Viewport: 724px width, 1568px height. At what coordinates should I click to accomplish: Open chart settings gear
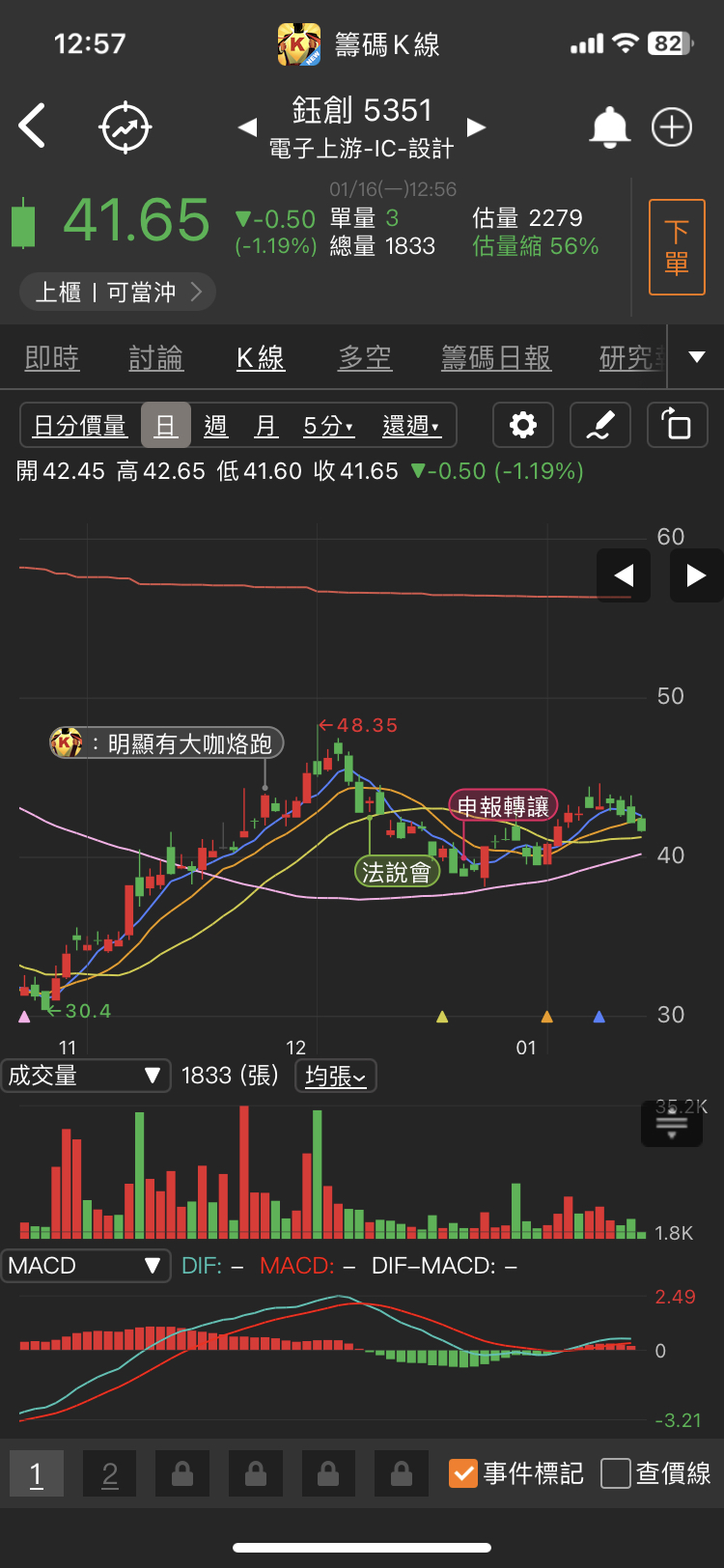[523, 425]
